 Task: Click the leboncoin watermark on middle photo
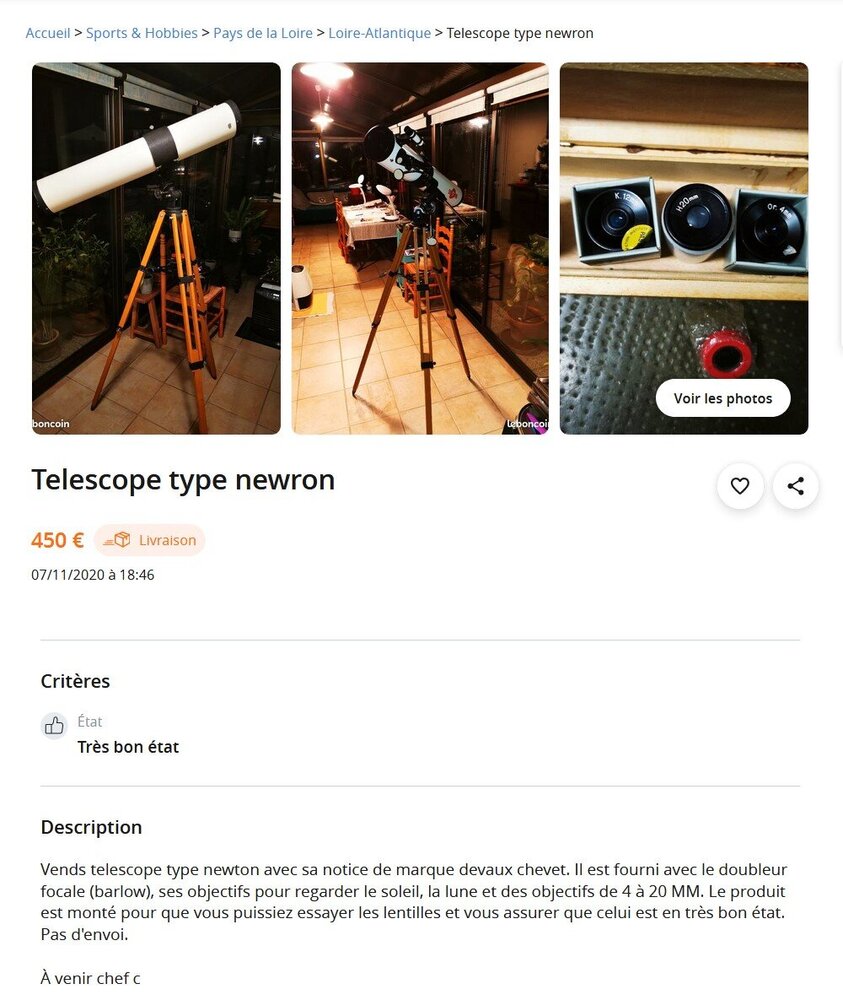(529, 423)
